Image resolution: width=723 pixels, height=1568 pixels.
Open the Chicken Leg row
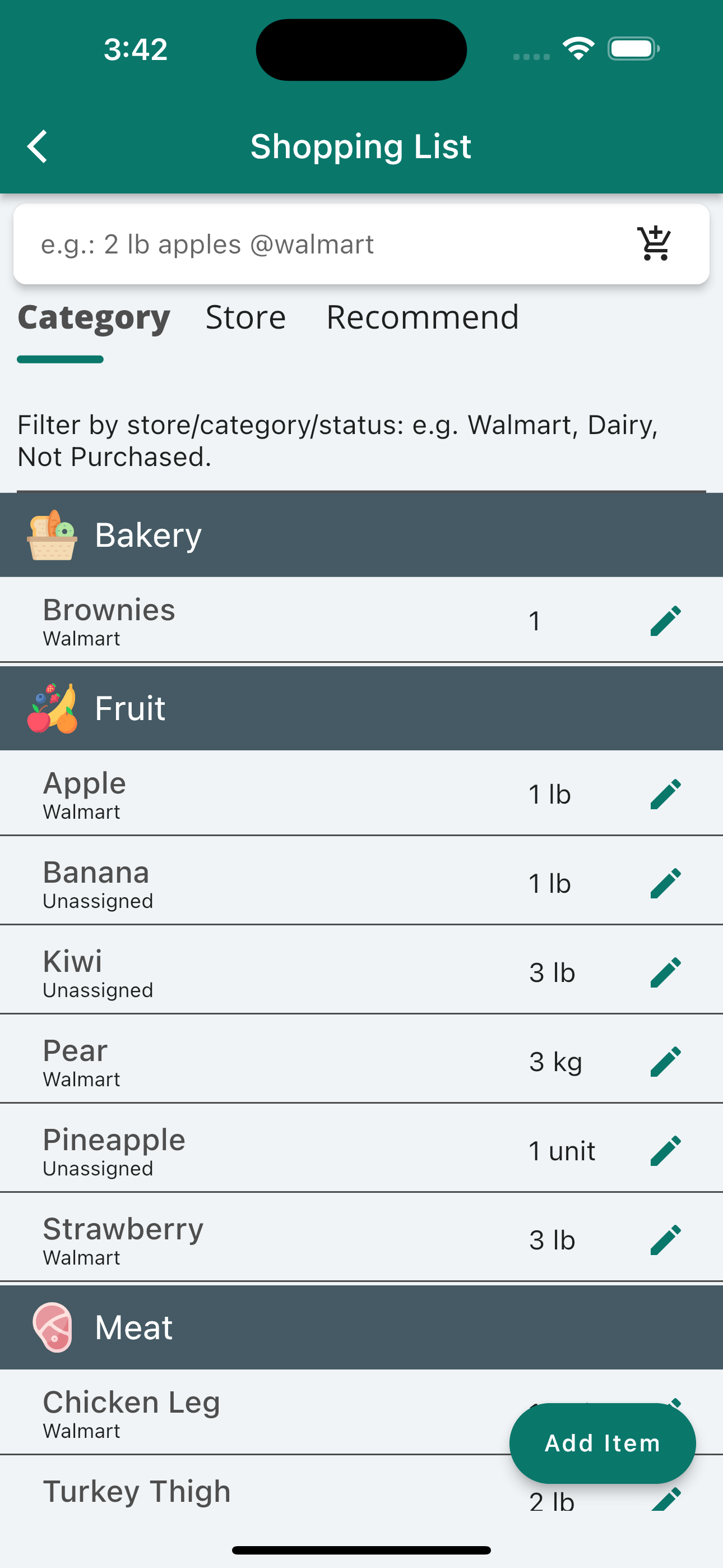click(x=243, y=1413)
